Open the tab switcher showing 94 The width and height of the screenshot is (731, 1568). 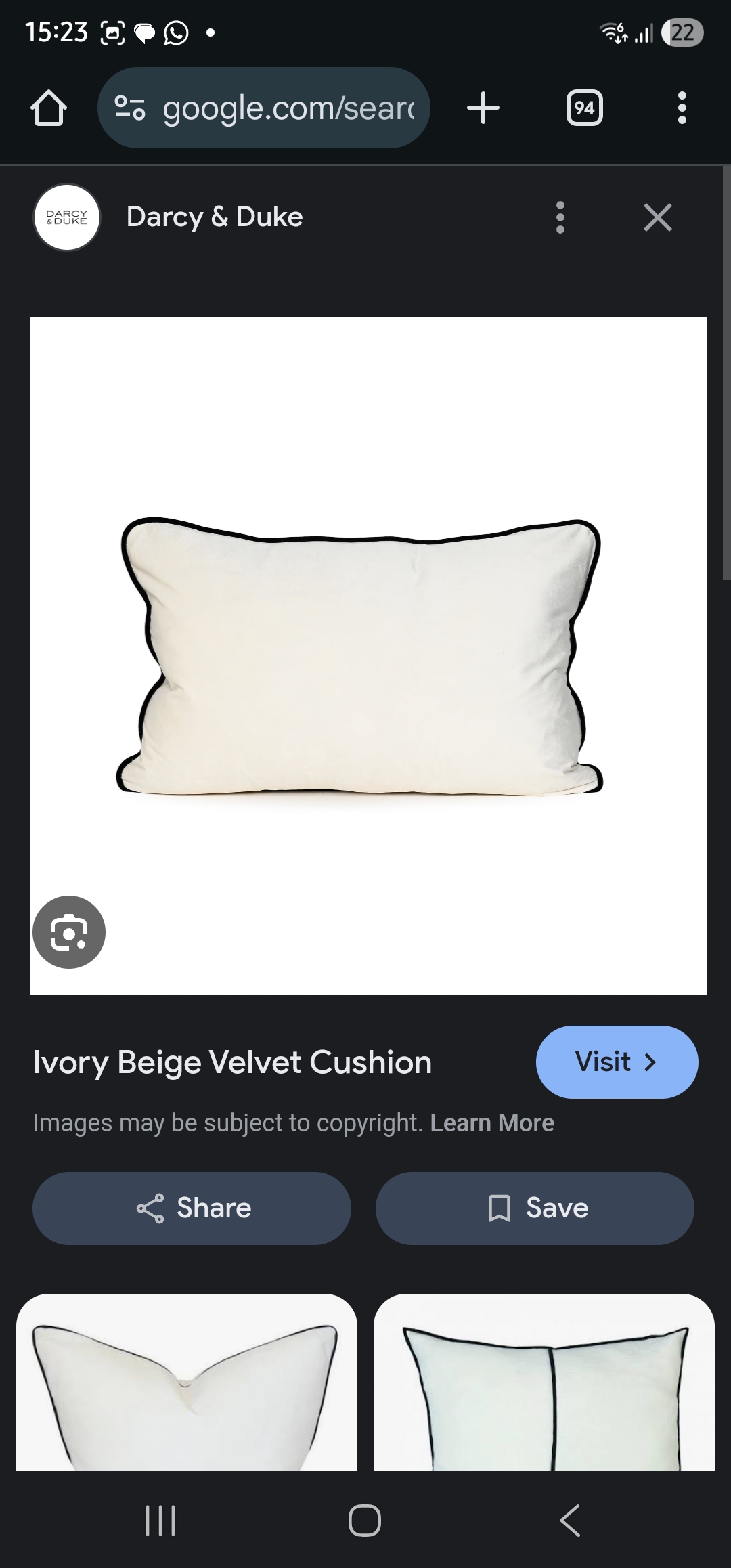(584, 108)
